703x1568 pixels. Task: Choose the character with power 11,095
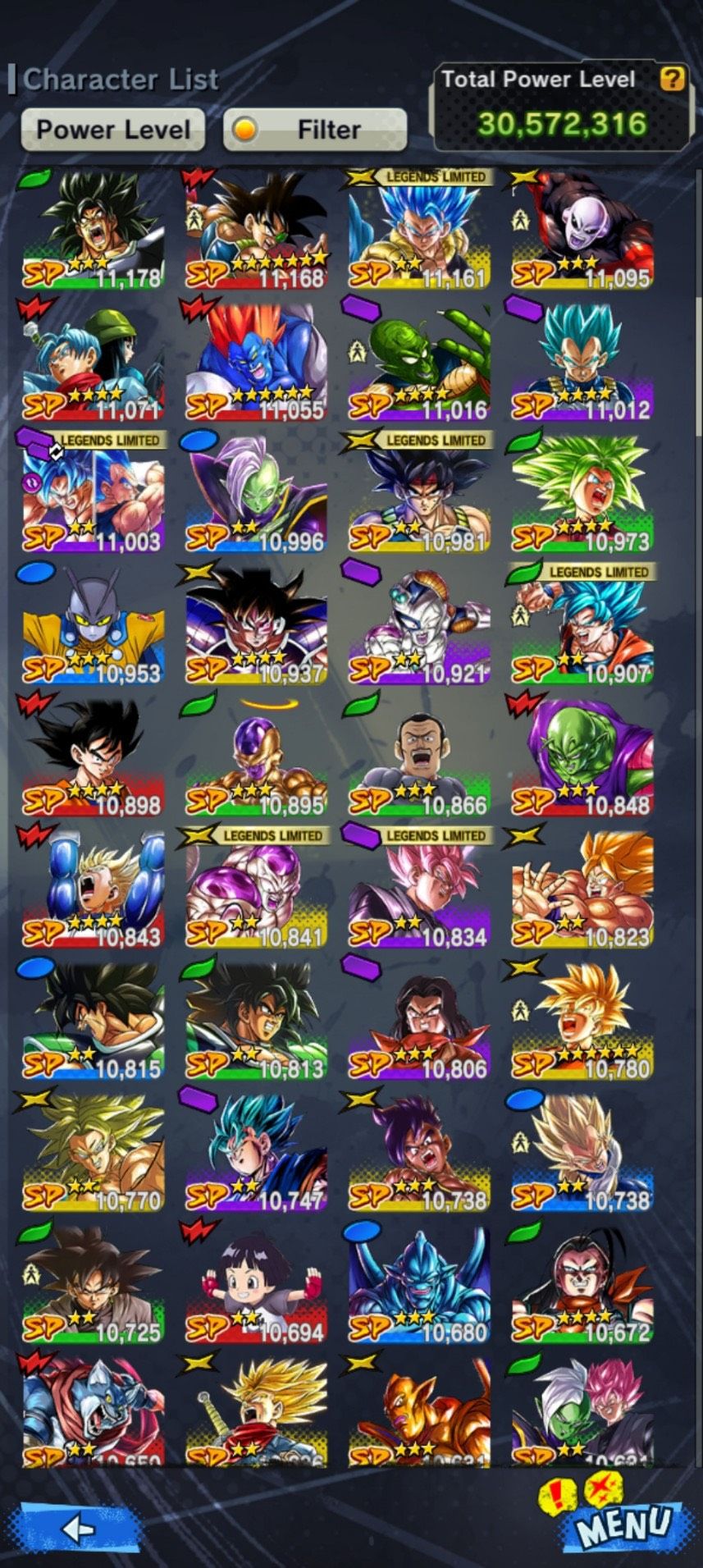click(582, 230)
